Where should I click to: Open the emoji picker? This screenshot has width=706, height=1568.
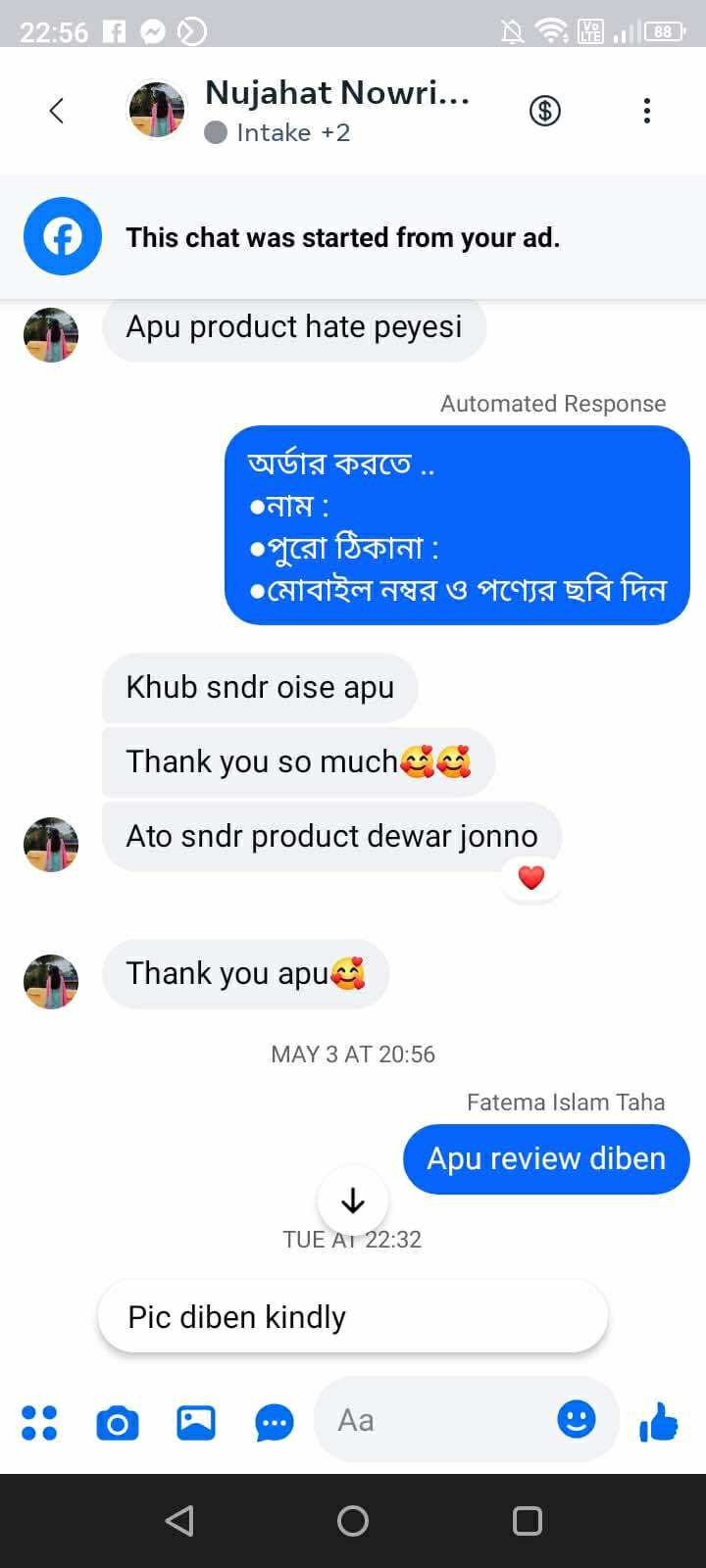[576, 1418]
